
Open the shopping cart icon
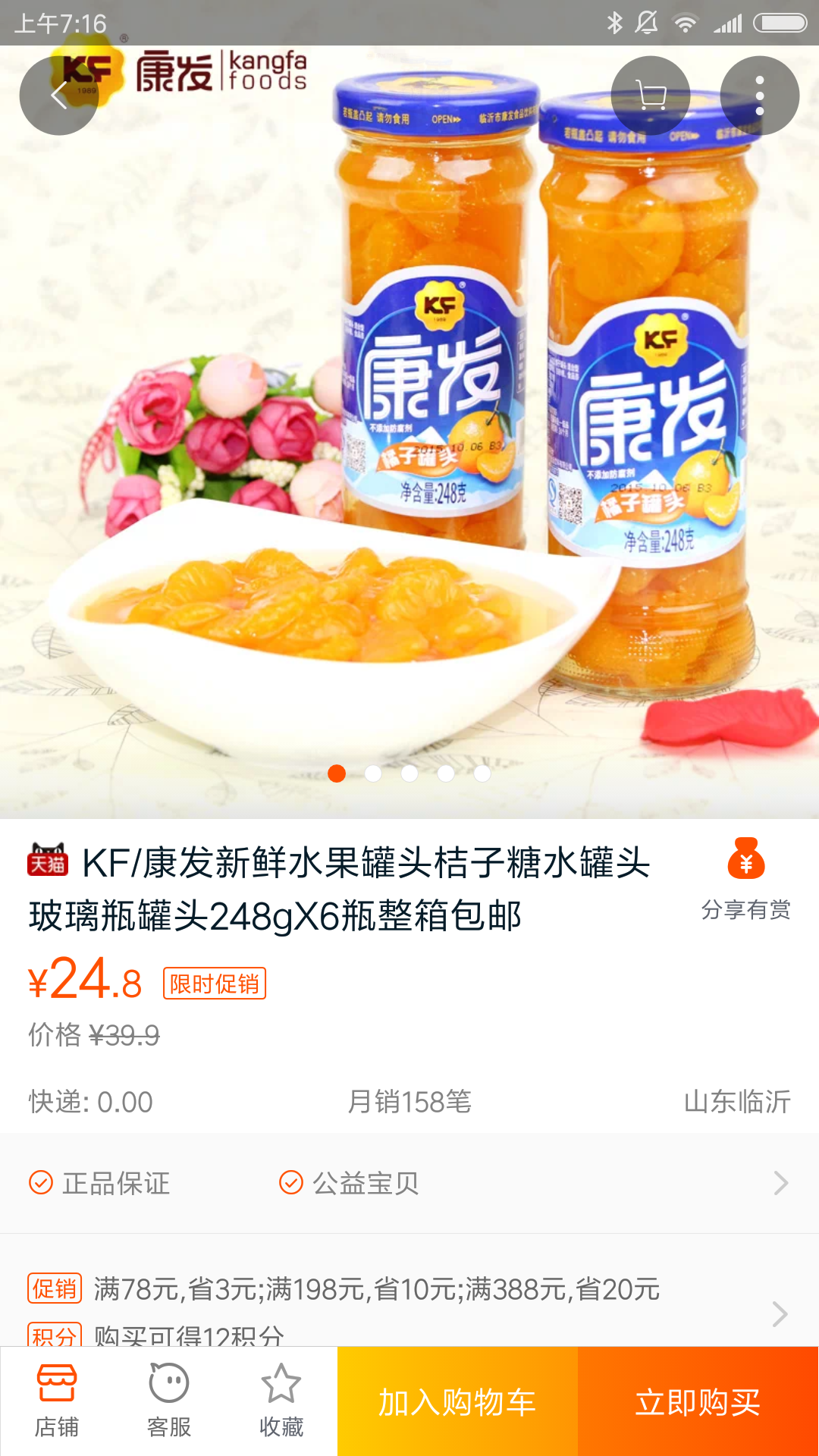pyautogui.click(x=651, y=96)
